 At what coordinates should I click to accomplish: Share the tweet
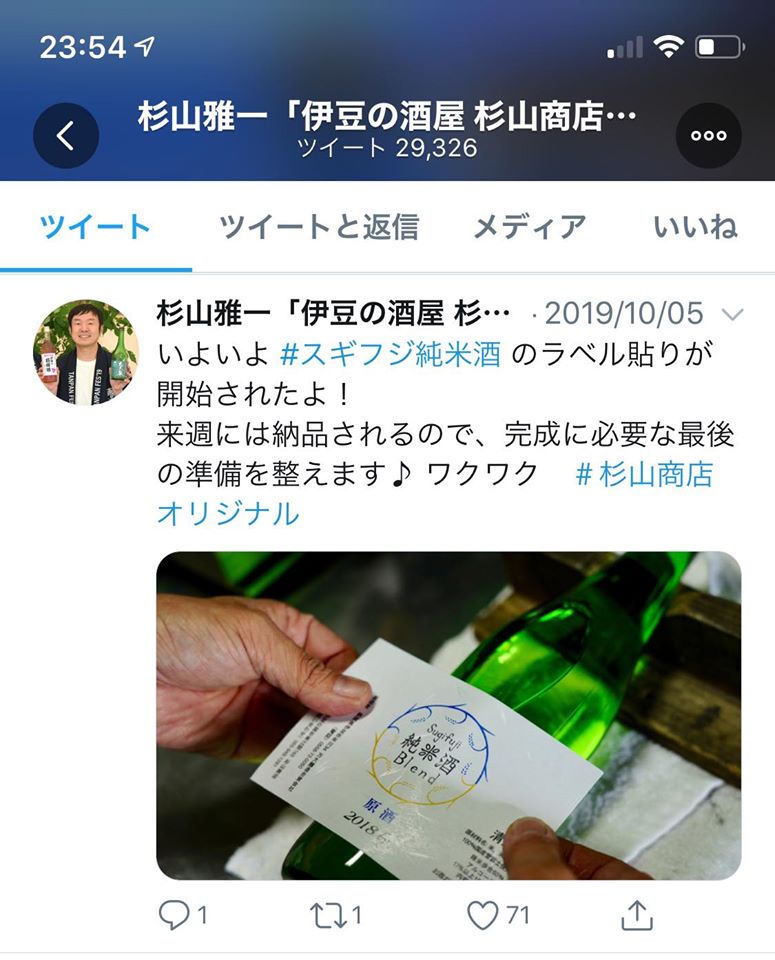click(x=637, y=914)
